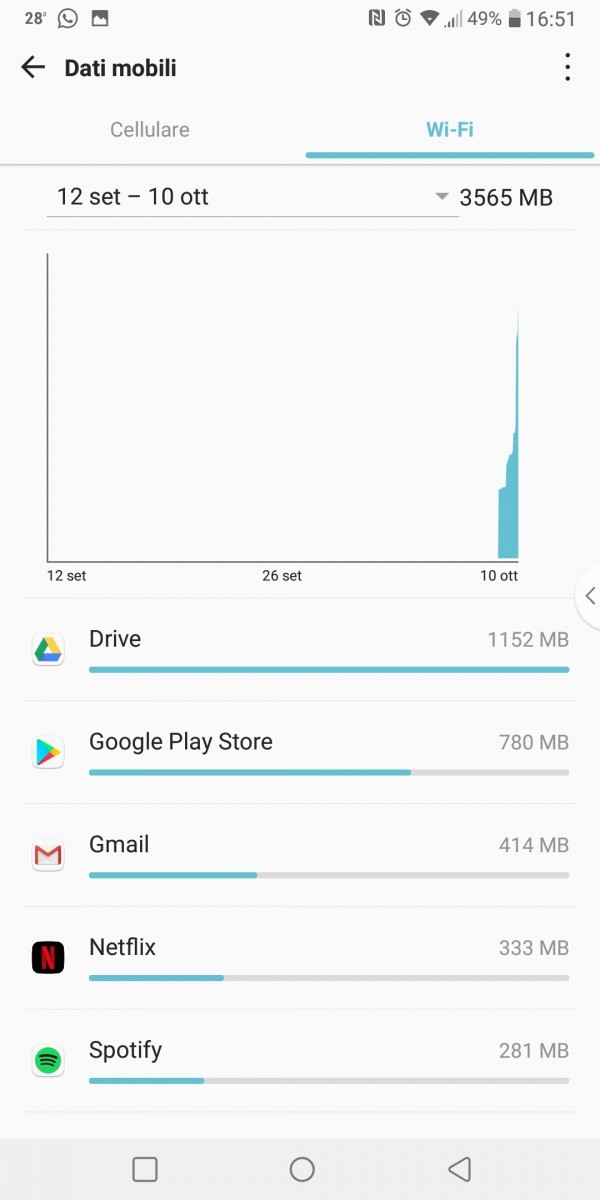600x1200 pixels.
Task: Switch to the Cellulare tab
Action: (x=150, y=130)
